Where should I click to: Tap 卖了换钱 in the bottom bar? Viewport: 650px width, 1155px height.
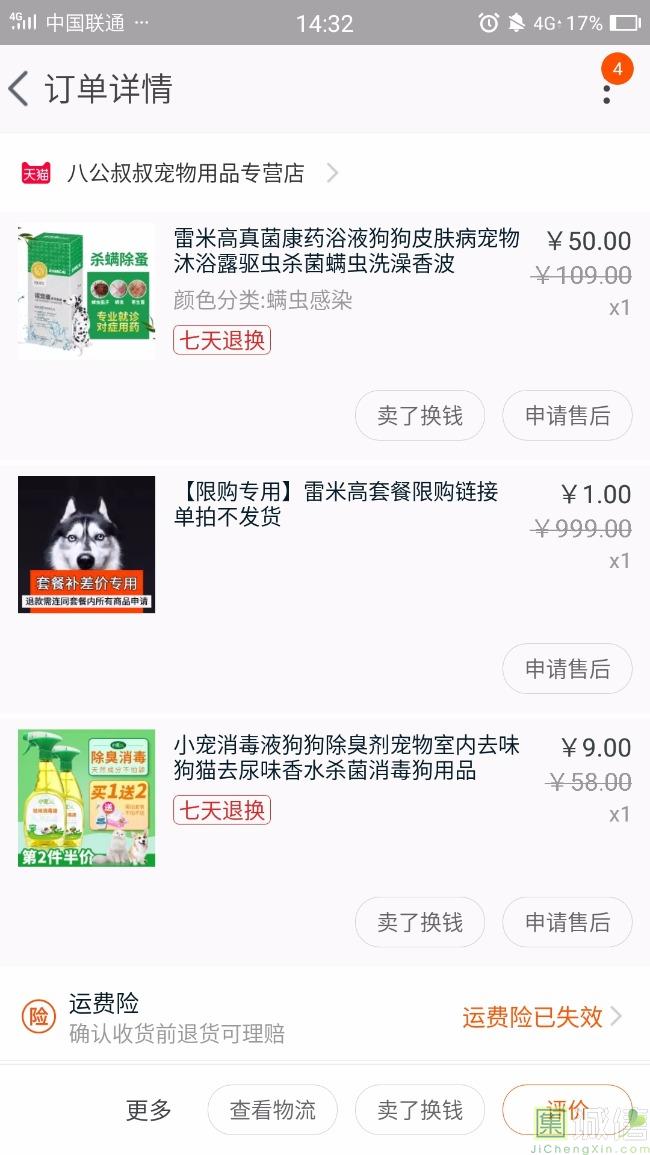[x=420, y=1110]
